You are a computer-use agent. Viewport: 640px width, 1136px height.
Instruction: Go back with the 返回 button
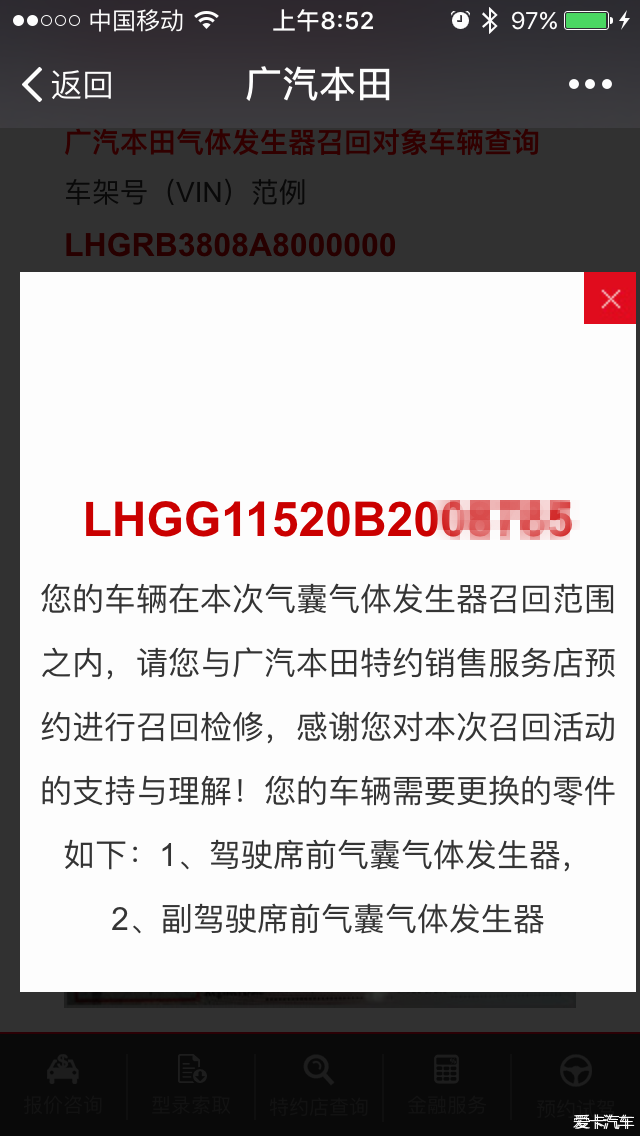(66, 85)
